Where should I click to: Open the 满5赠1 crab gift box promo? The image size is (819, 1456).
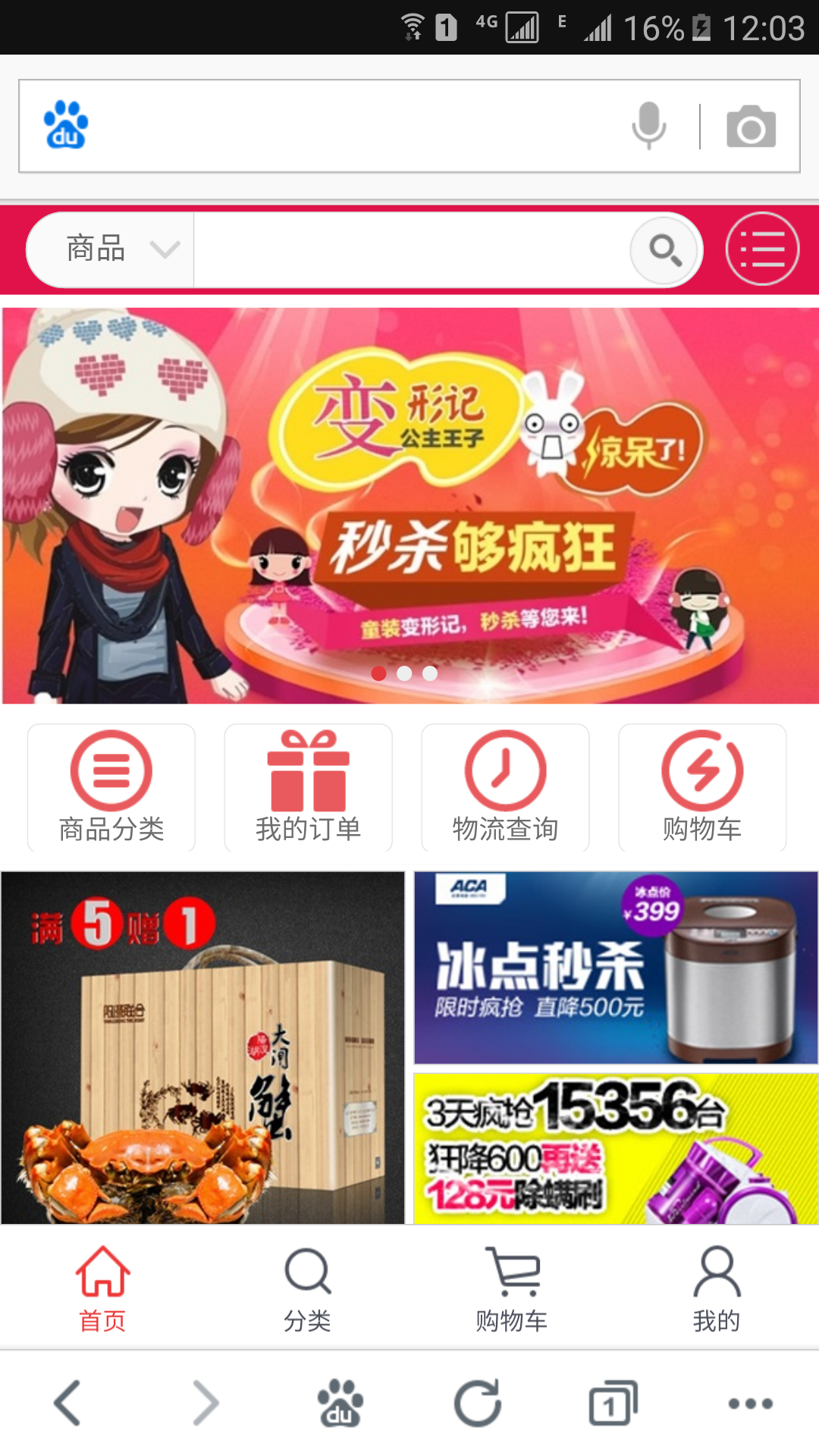202,1046
